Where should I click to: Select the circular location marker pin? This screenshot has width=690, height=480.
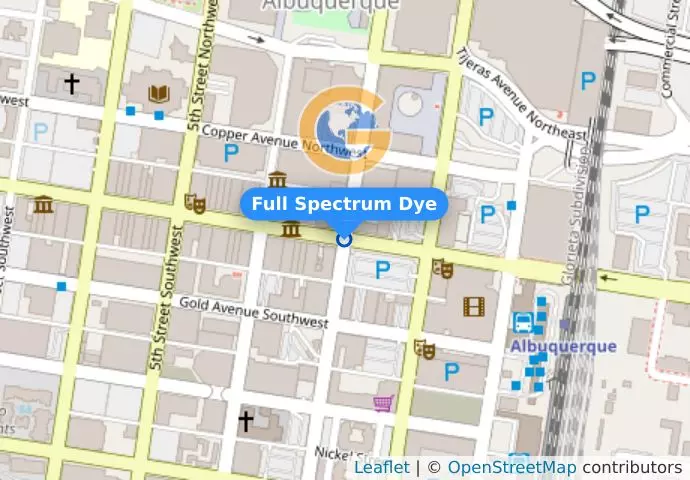[344, 239]
